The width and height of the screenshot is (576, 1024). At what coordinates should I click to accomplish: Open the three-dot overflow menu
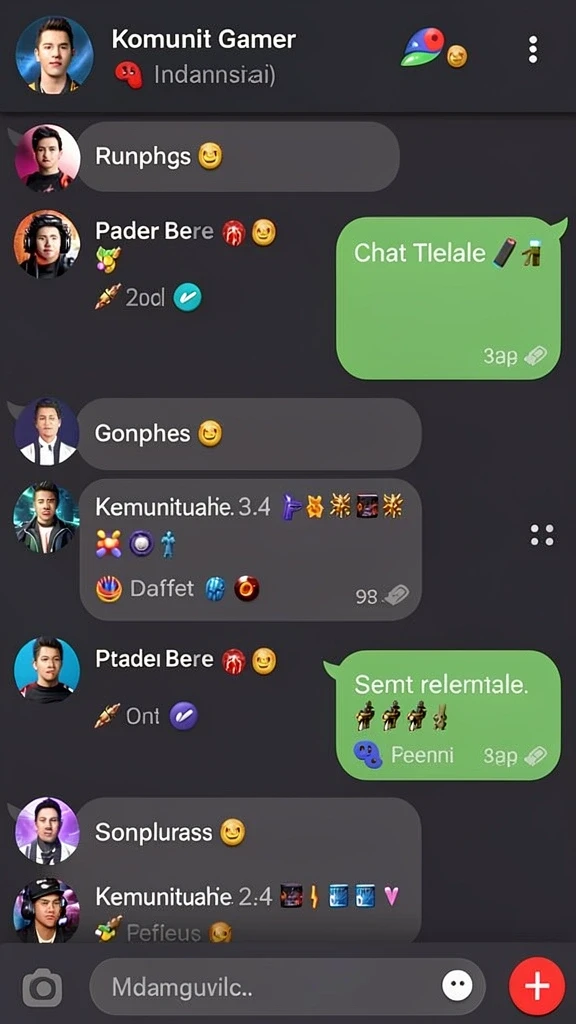533,50
